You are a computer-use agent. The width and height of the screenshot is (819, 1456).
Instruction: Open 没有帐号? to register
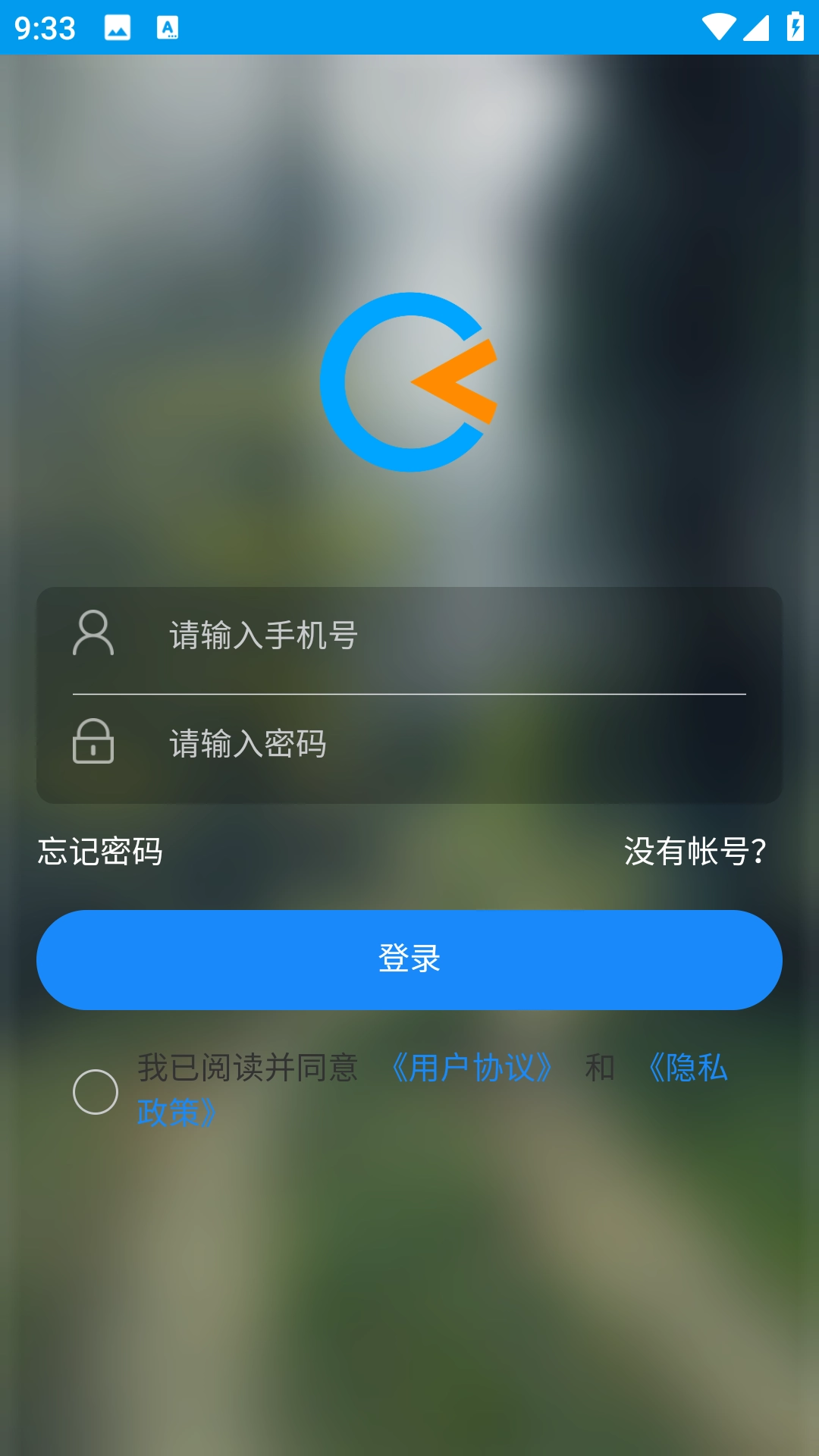click(695, 852)
